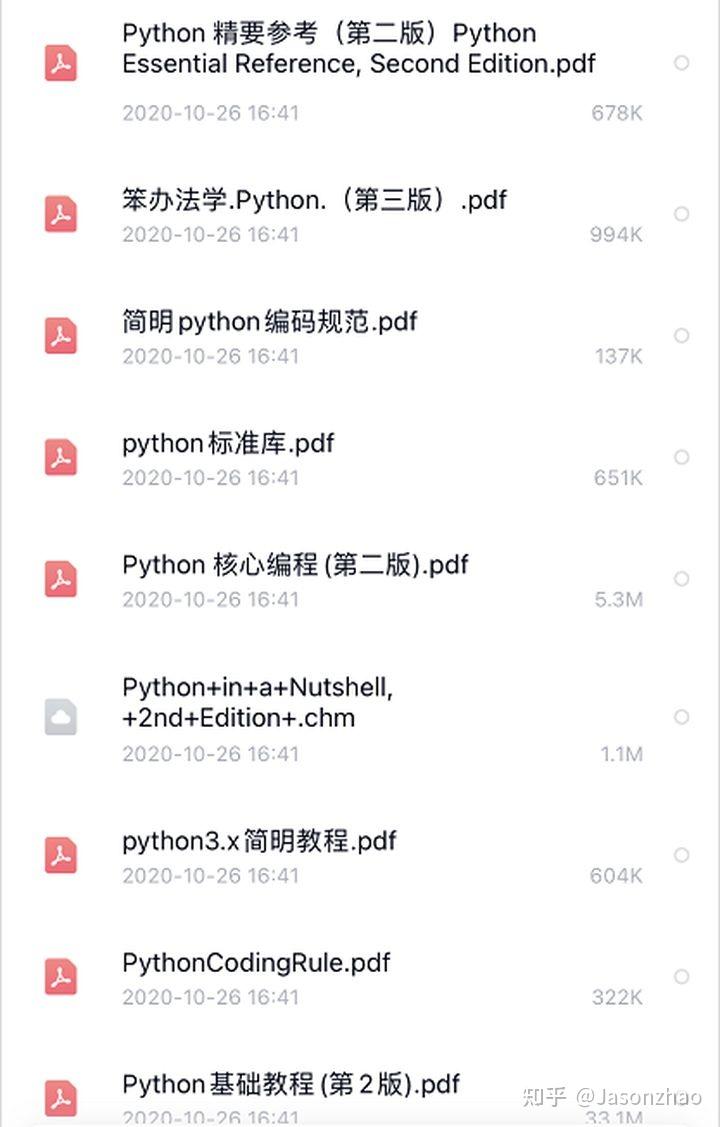The height and width of the screenshot is (1127, 720).
Task: Select the checkbox for PythonCodingRule
Action: click(x=682, y=977)
